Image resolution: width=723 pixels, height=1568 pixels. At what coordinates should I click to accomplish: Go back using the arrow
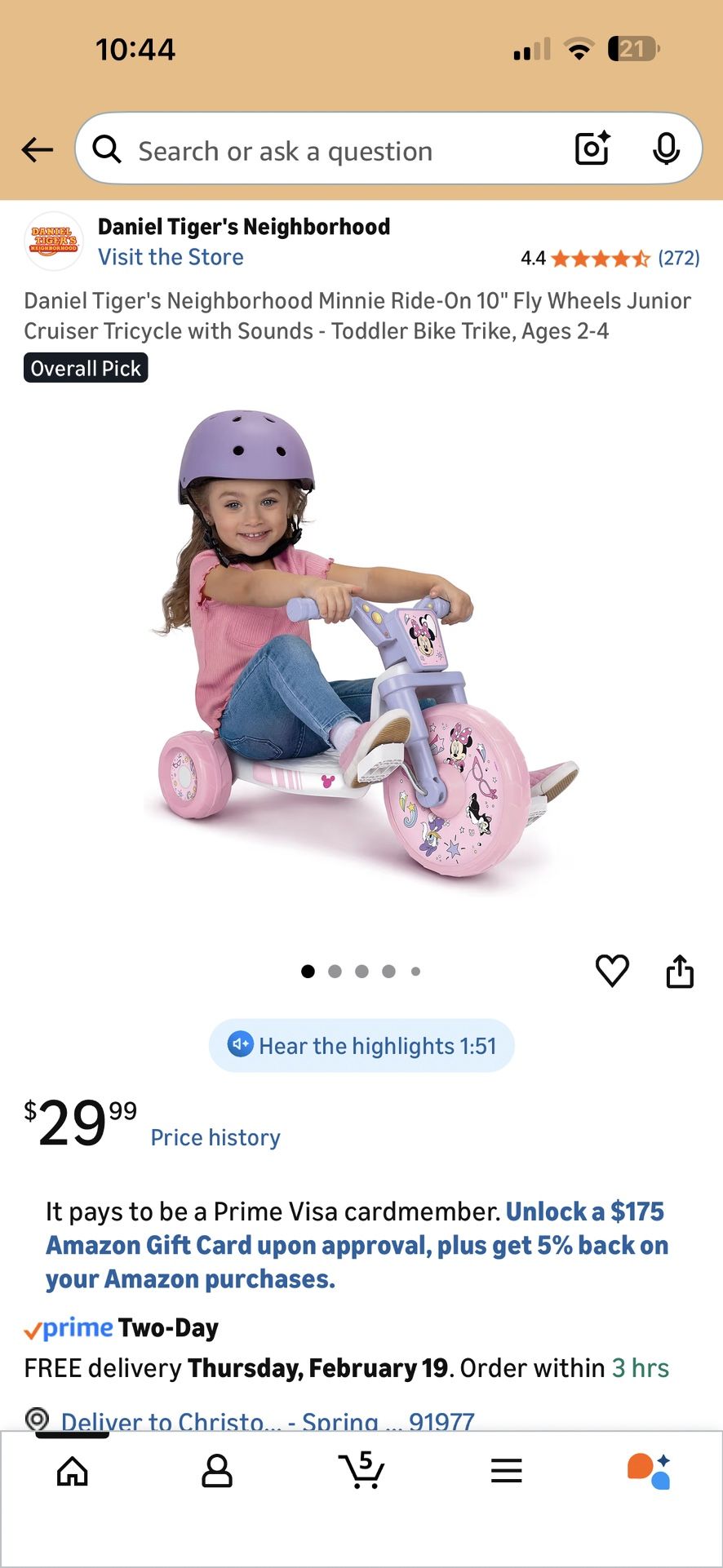click(37, 150)
